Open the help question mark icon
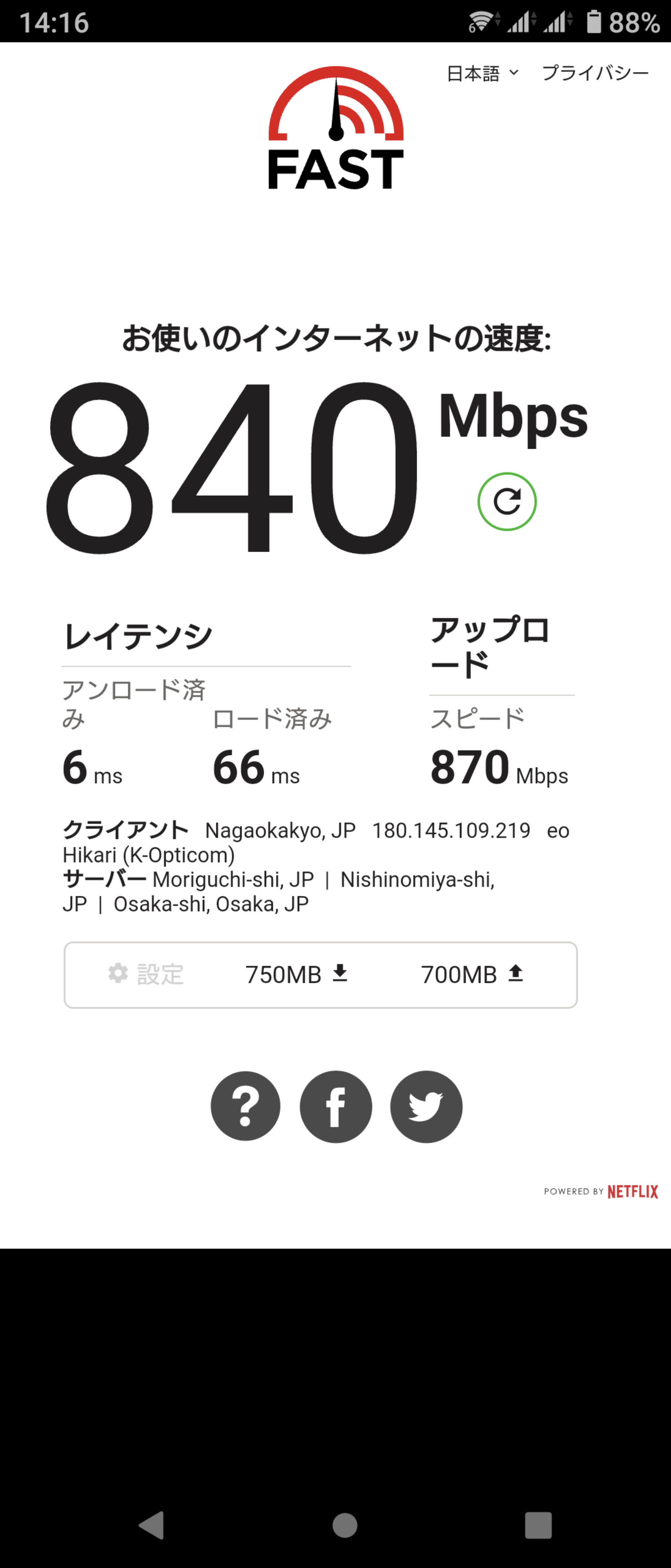Viewport: 671px width, 1568px height. 246,1106
